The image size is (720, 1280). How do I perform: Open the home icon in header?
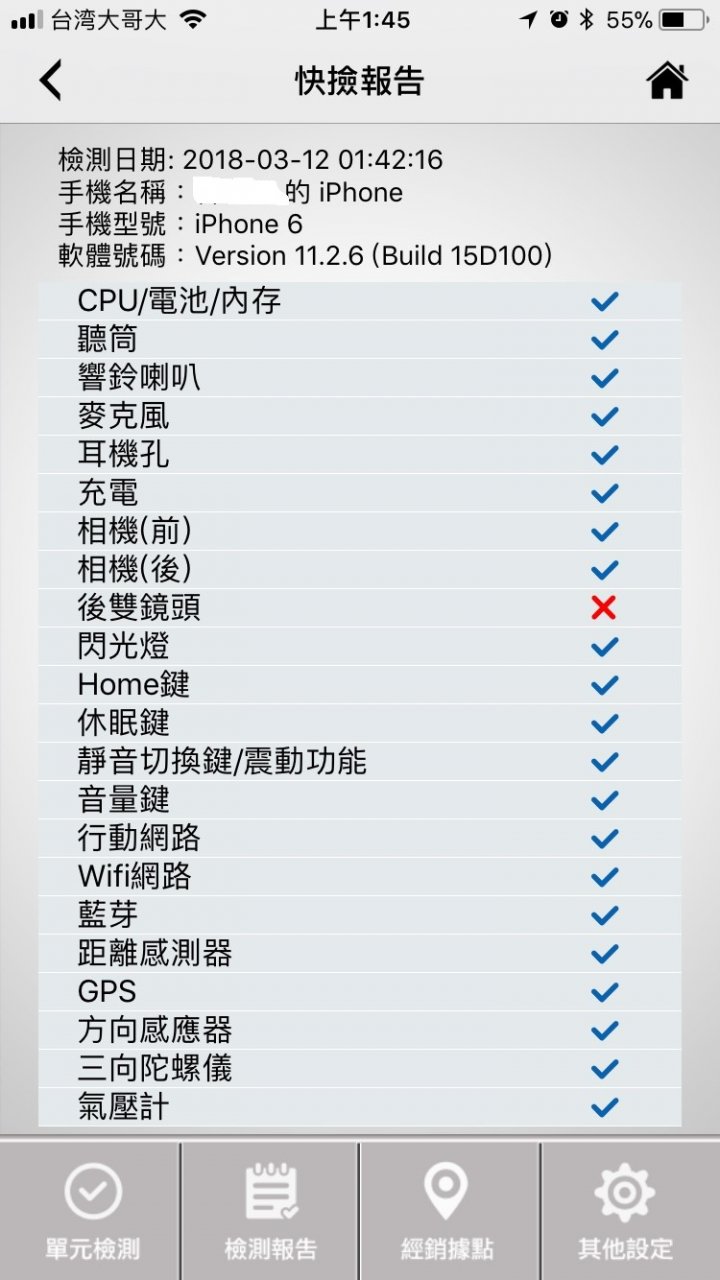coord(668,80)
